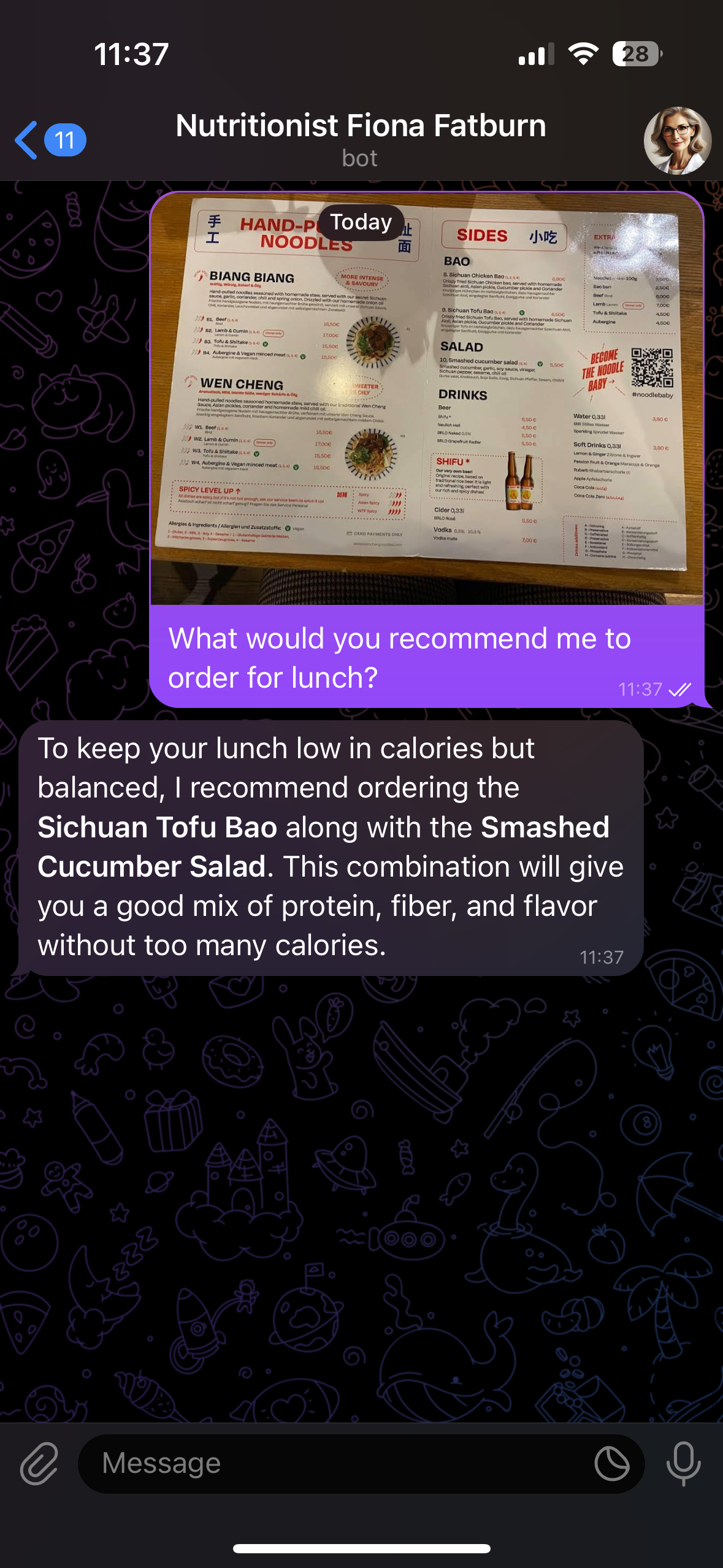Tap the attachment paperclip icon
This screenshot has height=1568, width=723.
point(39,1464)
